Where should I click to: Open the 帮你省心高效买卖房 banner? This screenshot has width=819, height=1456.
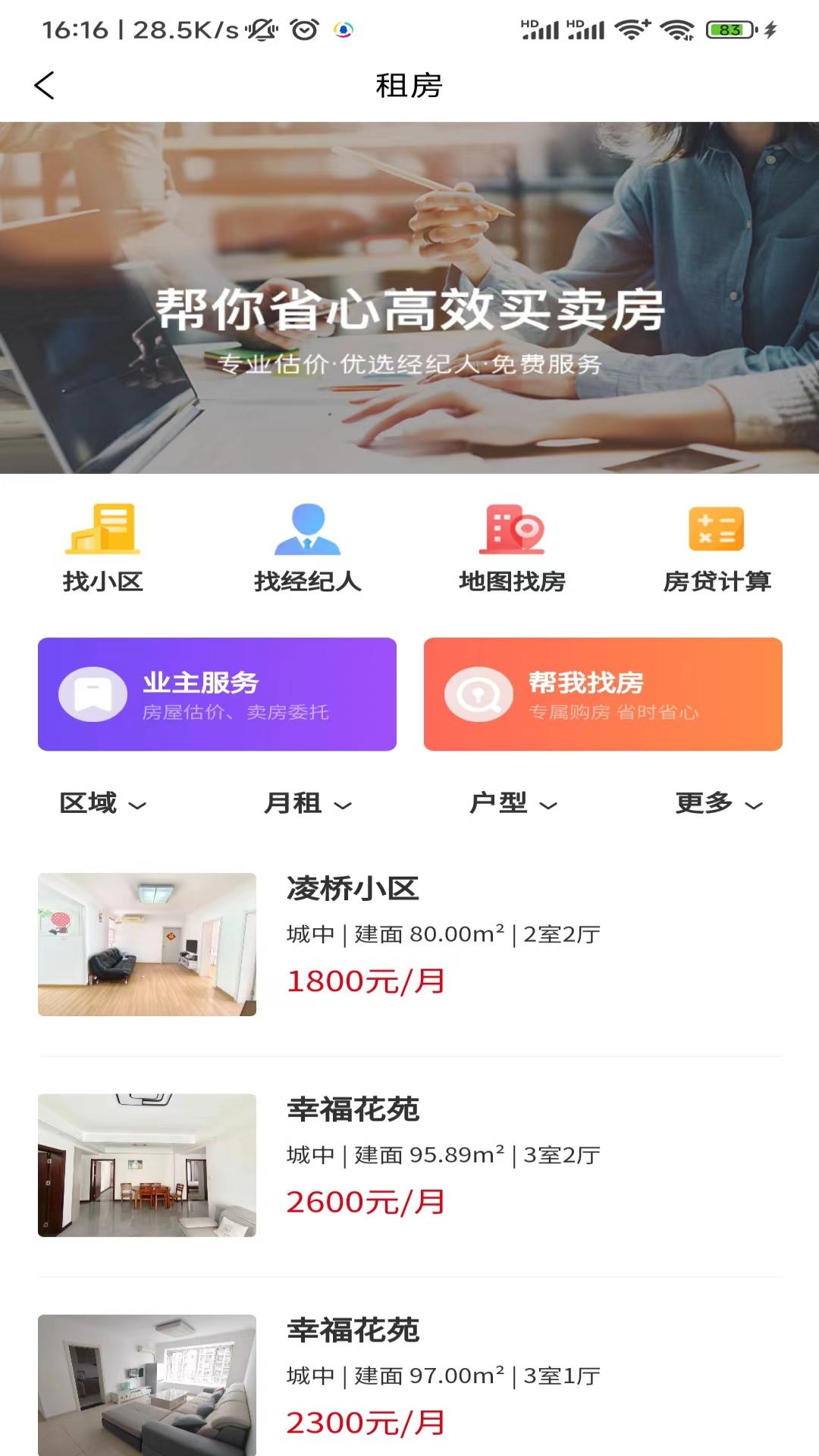[x=409, y=297]
